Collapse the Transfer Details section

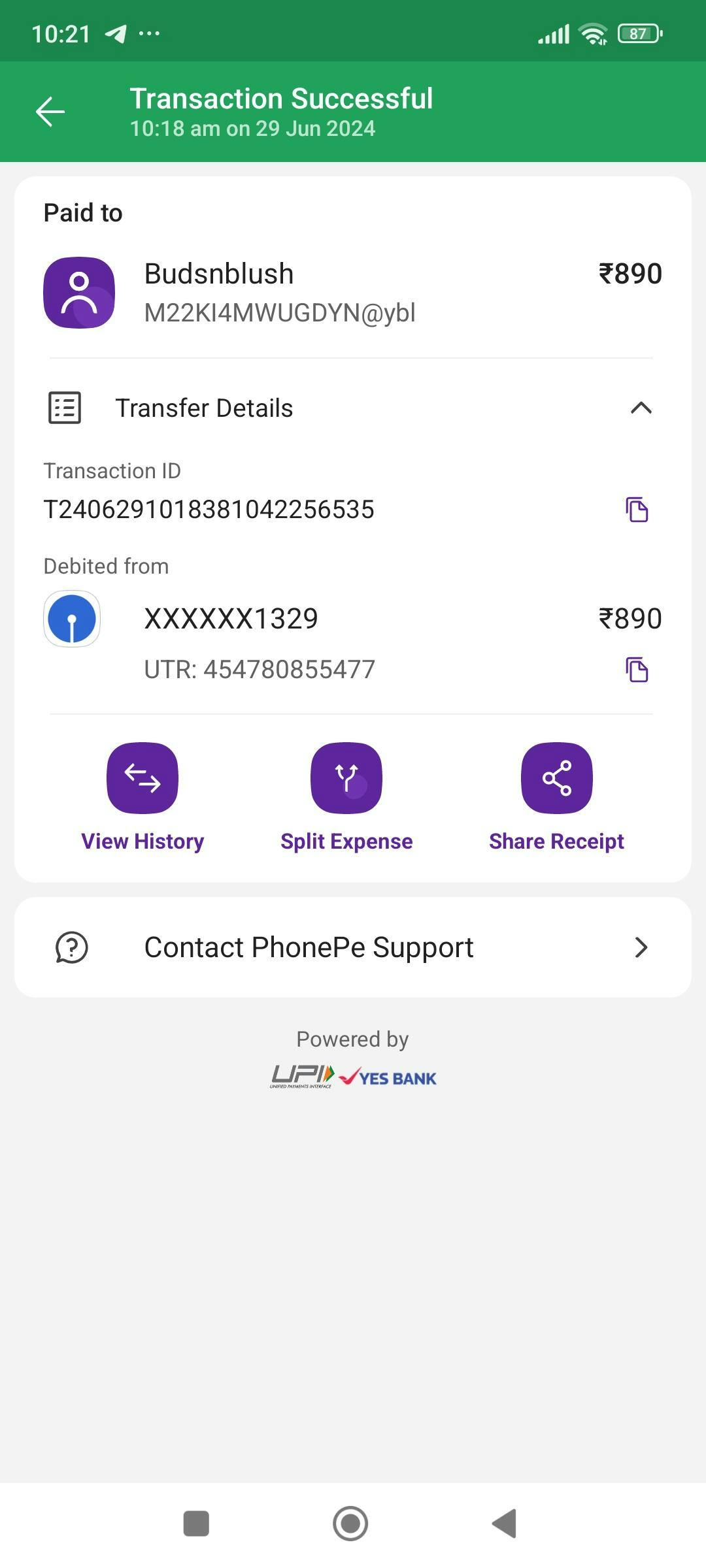coord(641,408)
